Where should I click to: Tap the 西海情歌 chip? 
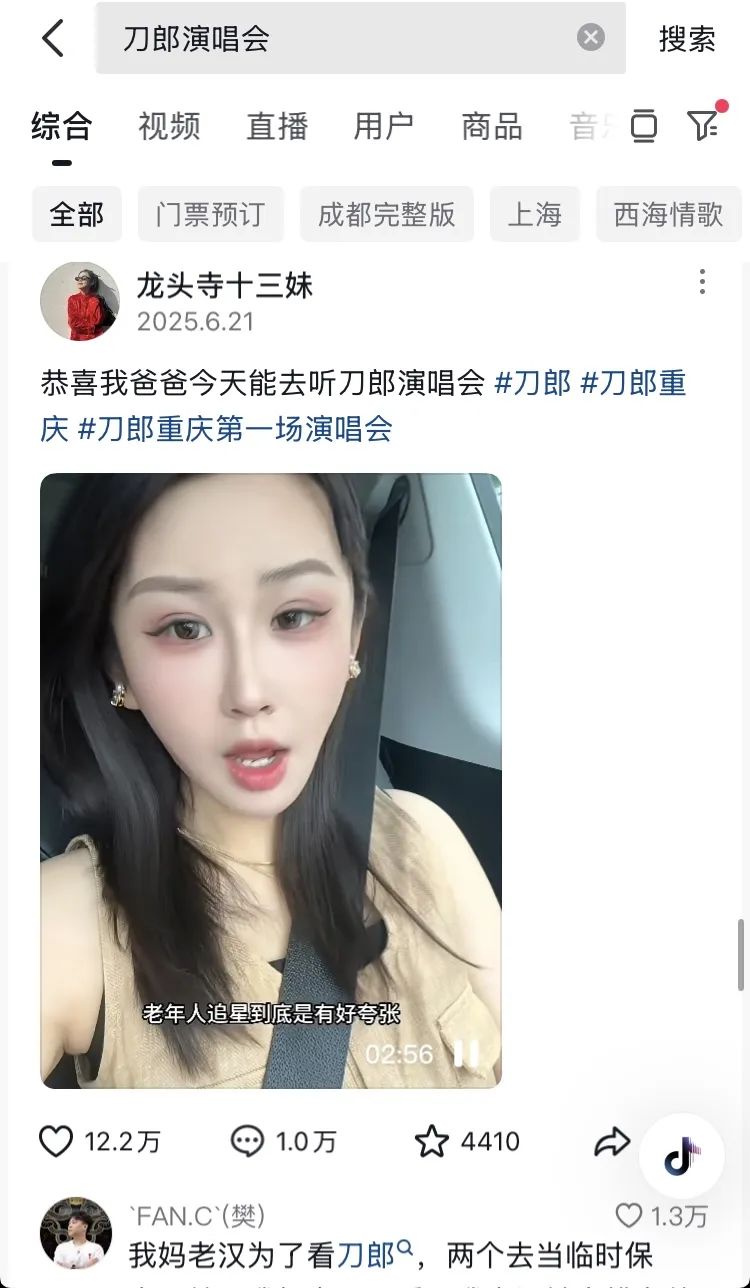pos(668,214)
